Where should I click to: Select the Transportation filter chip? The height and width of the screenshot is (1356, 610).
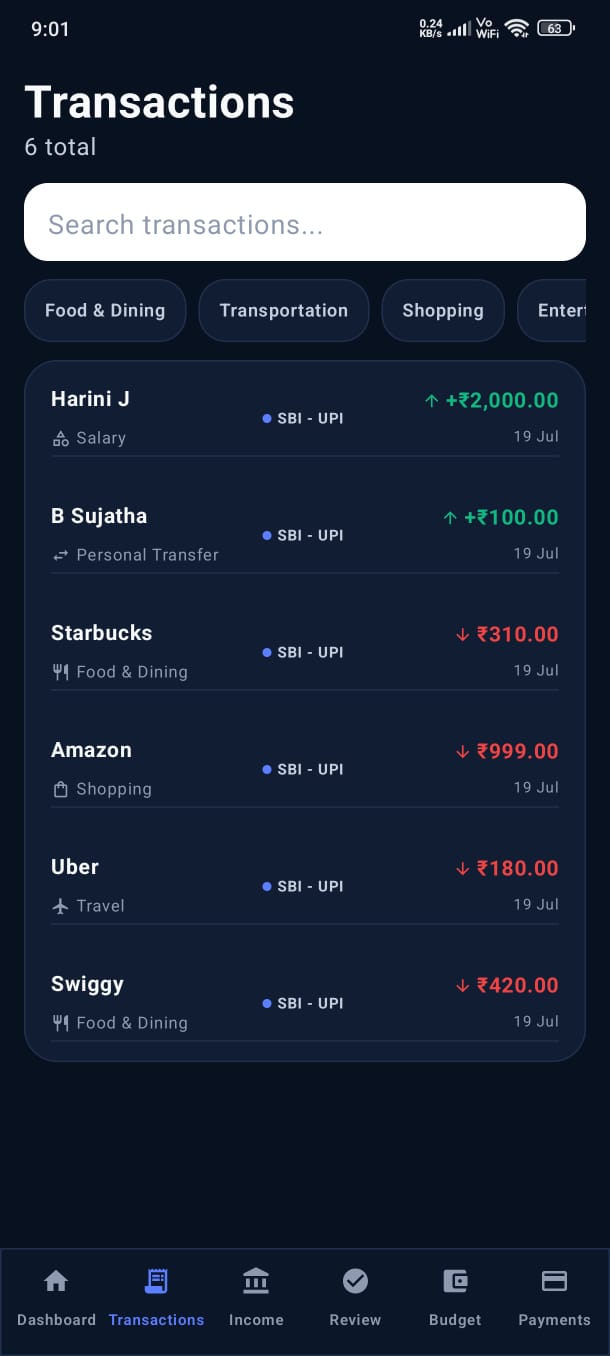coord(284,310)
